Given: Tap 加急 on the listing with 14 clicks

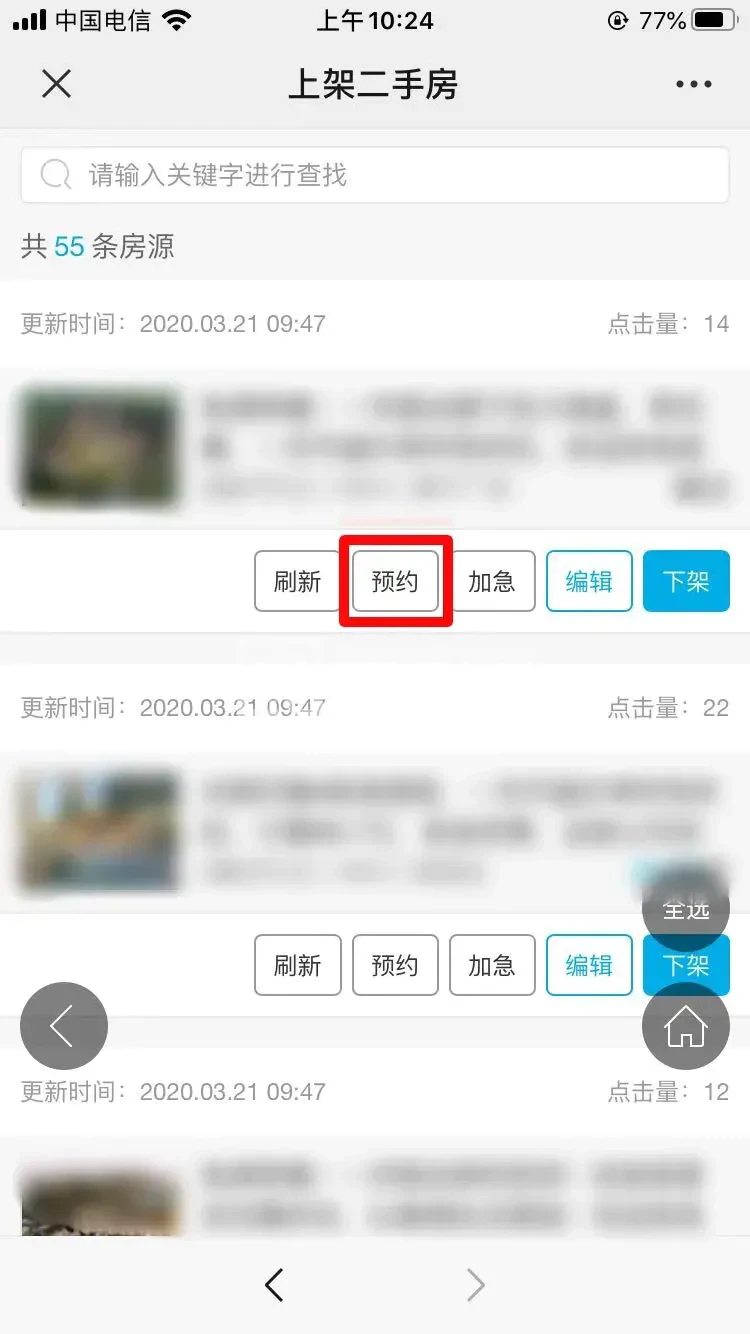Looking at the screenshot, I should pos(492,581).
